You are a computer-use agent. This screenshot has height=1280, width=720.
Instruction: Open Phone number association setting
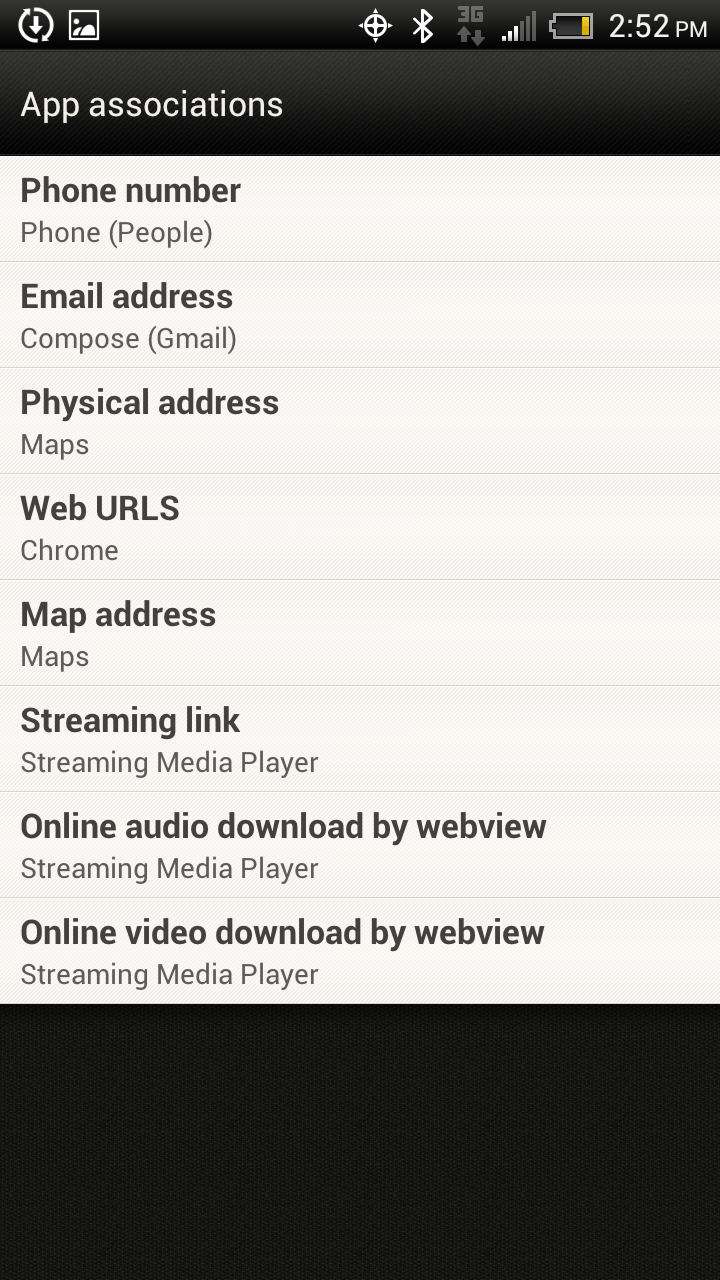click(x=360, y=210)
